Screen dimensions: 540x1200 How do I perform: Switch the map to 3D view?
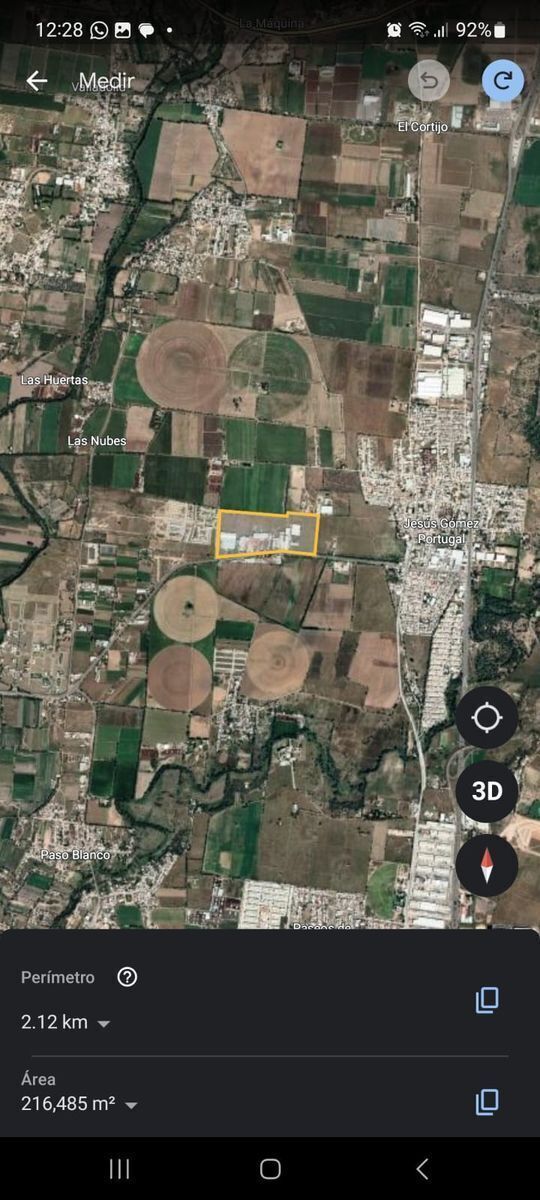point(487,792)
